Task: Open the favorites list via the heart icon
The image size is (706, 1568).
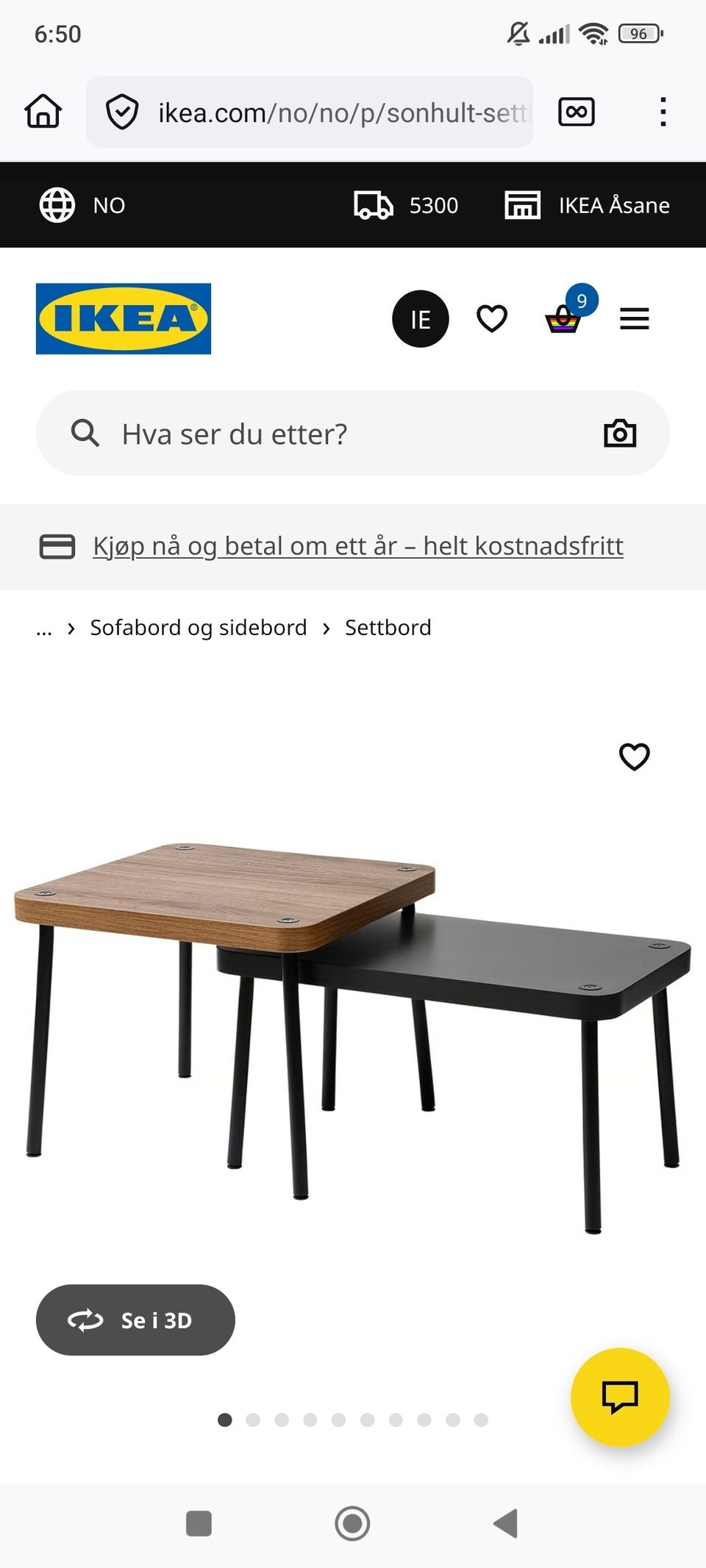Action: [x=491, y=318]
